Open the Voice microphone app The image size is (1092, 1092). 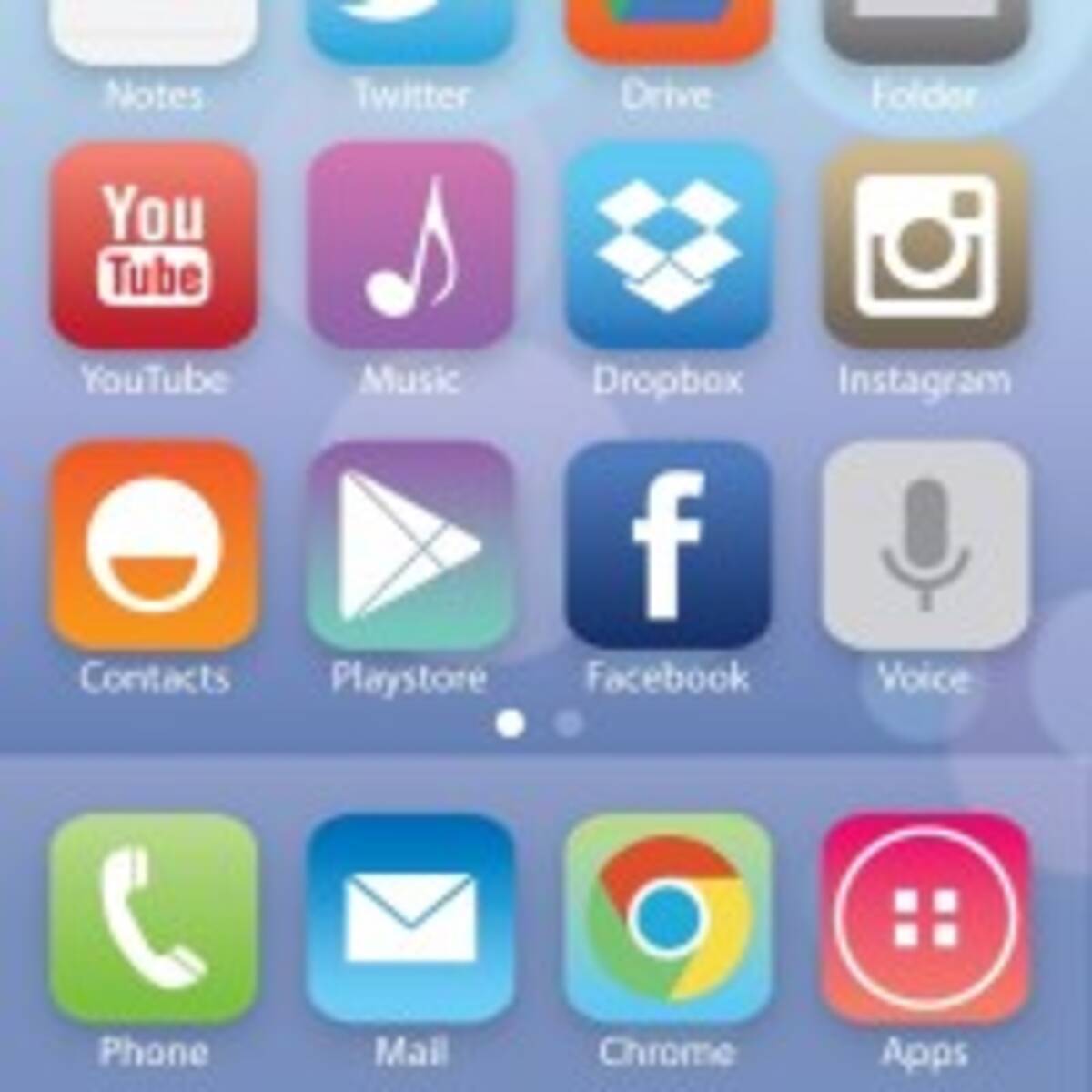click(925, 544)
